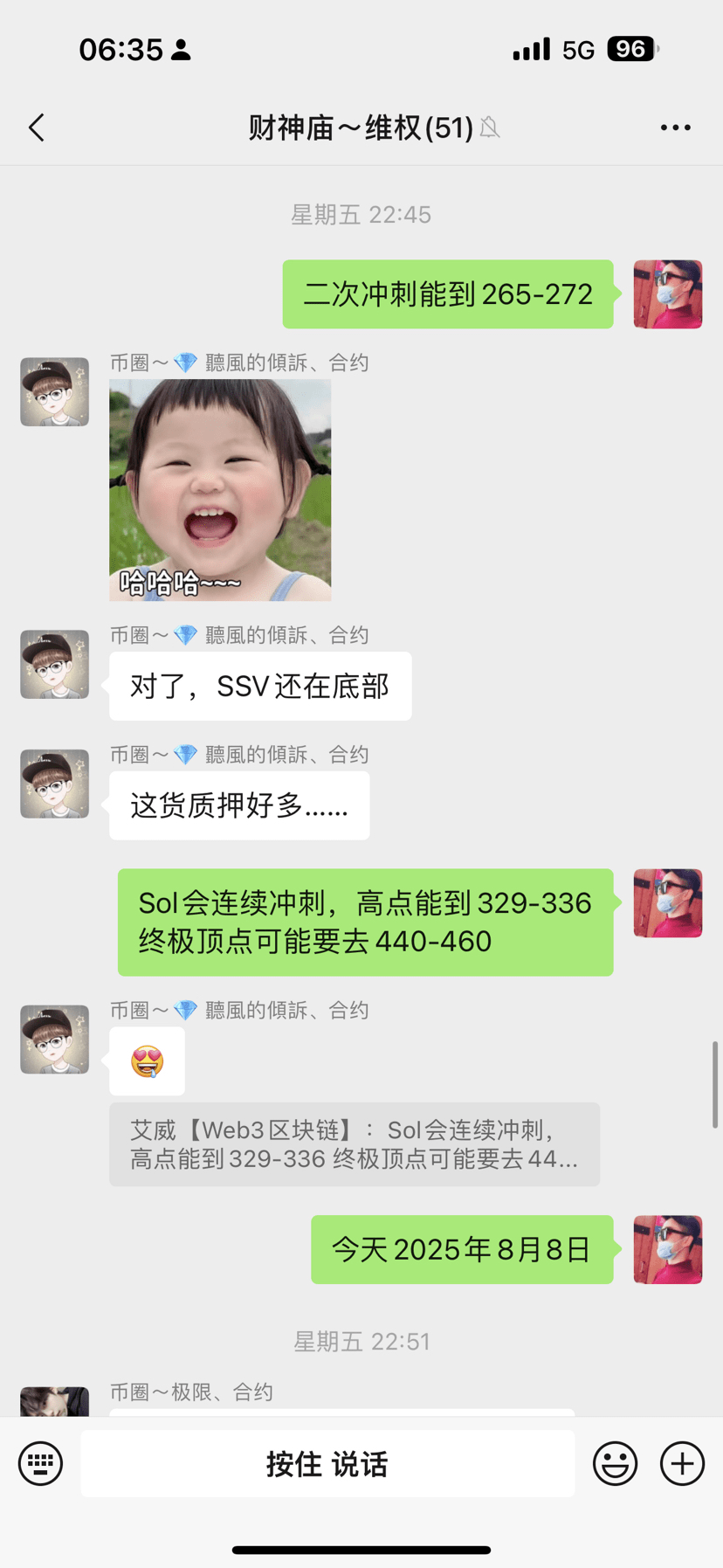The width and height of the screenshot is (723, 1568).
Task: Open quoted message from 艾威 Web3区块链
Action: [x=354, y=1144]
